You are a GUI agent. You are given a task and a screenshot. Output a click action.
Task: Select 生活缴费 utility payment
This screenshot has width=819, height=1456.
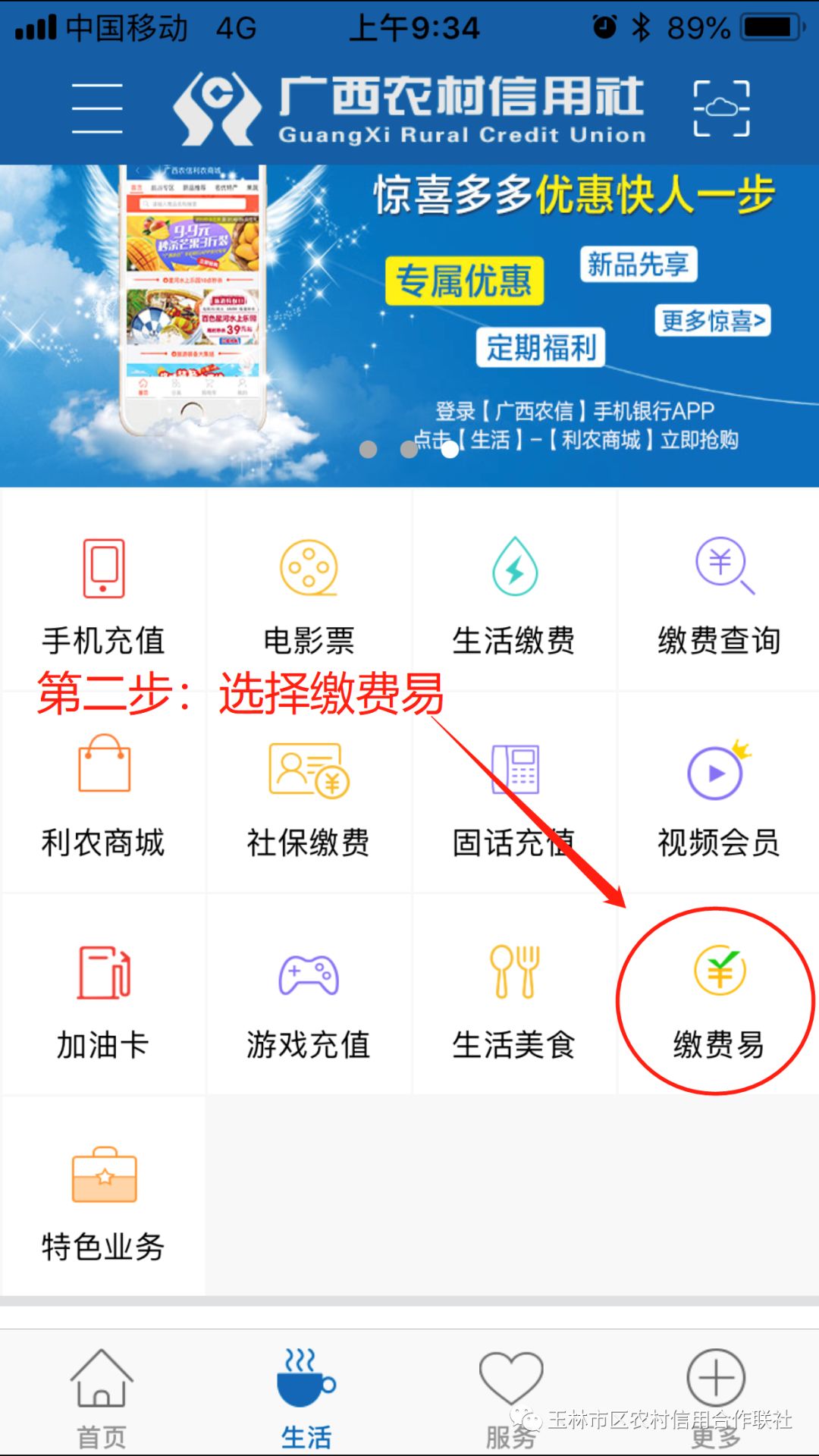coord(514,590)
